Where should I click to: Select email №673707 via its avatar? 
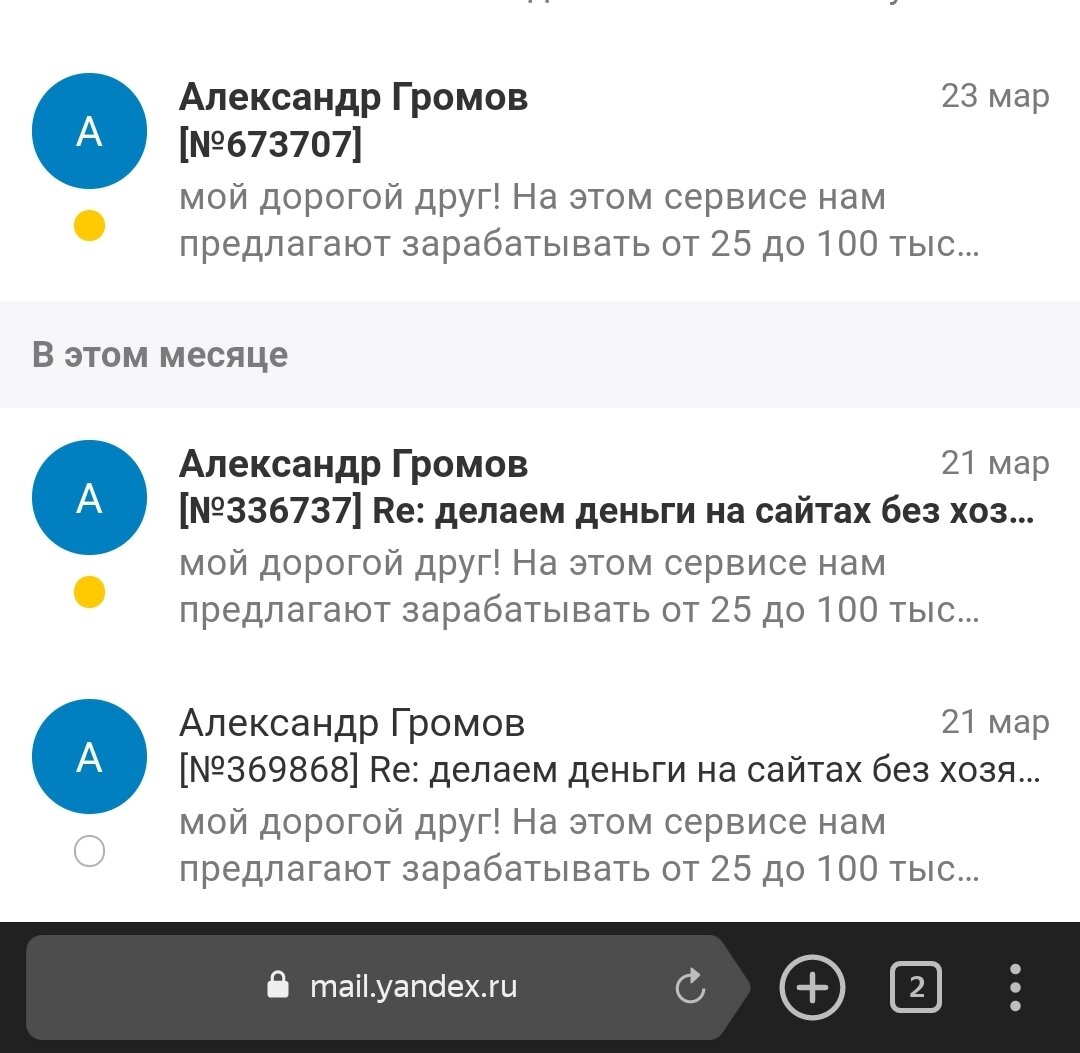(90, 132)
